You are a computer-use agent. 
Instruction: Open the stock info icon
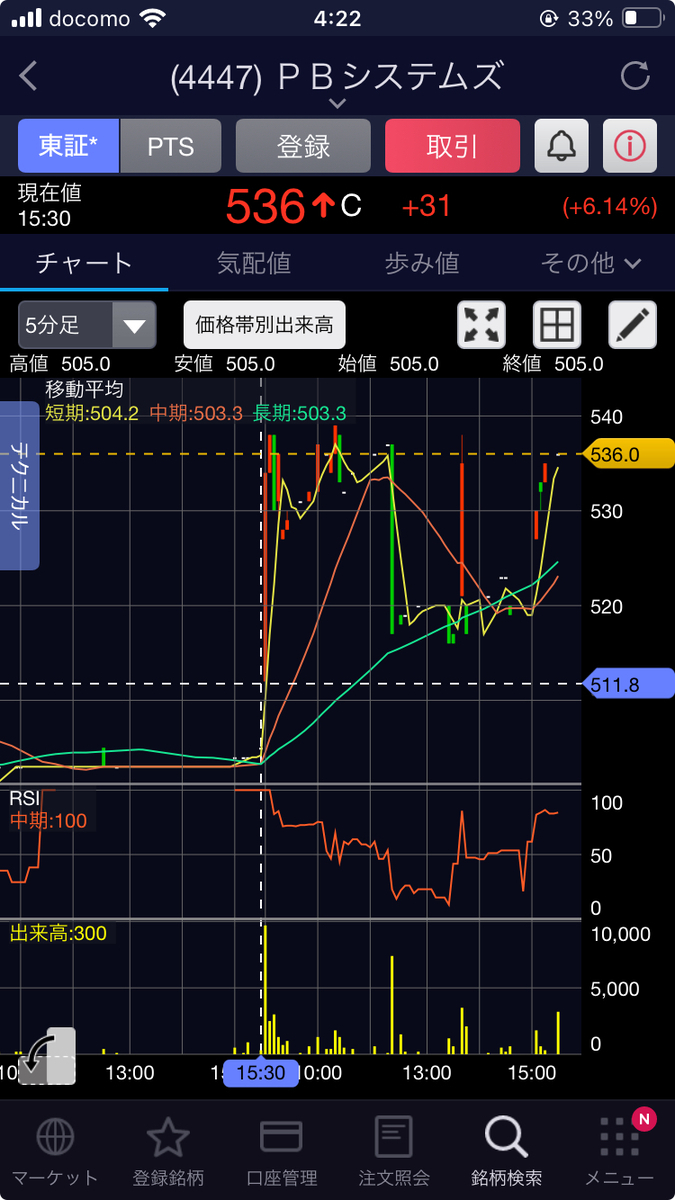[x=630, y=146]
